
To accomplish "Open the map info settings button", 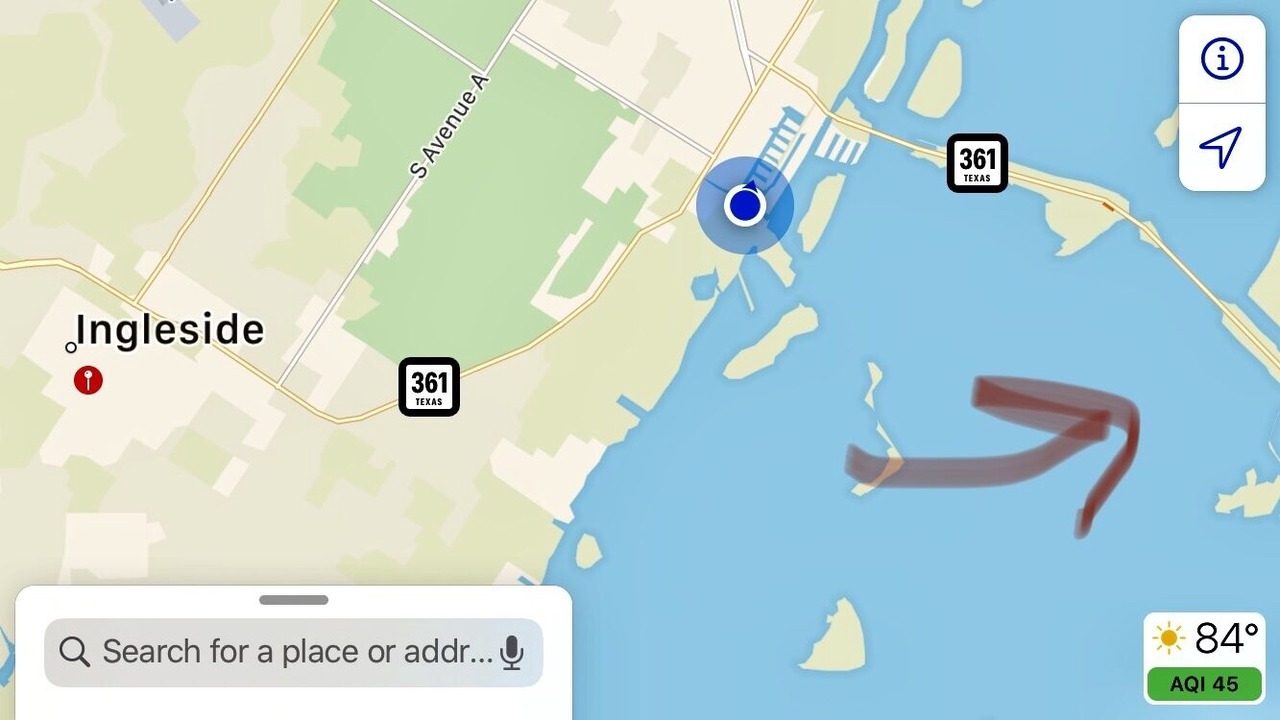I will click(1221, 59).
